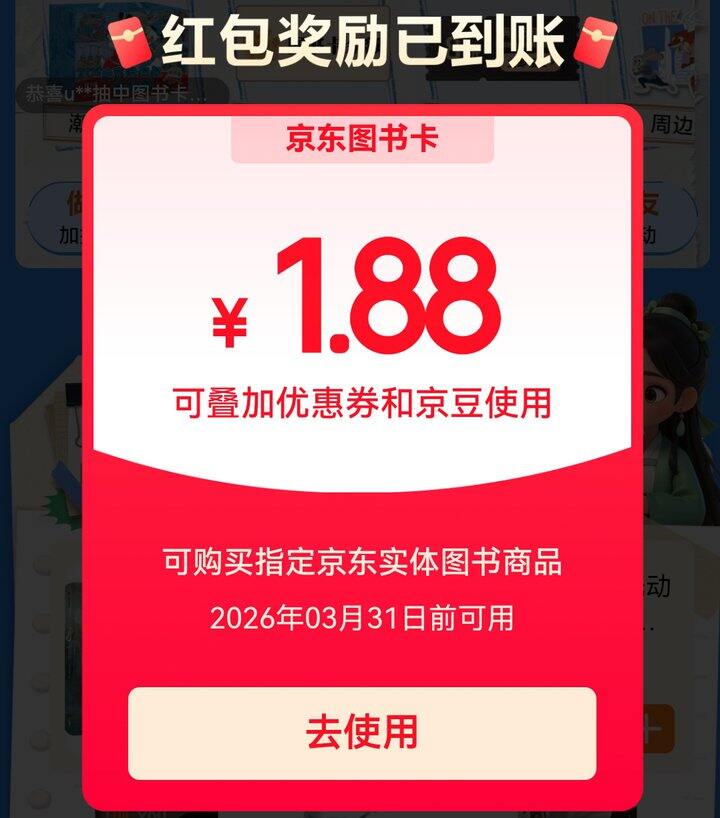Image resolution: width=720 pixels, height=818 pixels.
Task: Tap the 去使用 button
Action: click(x=362, y=733)
